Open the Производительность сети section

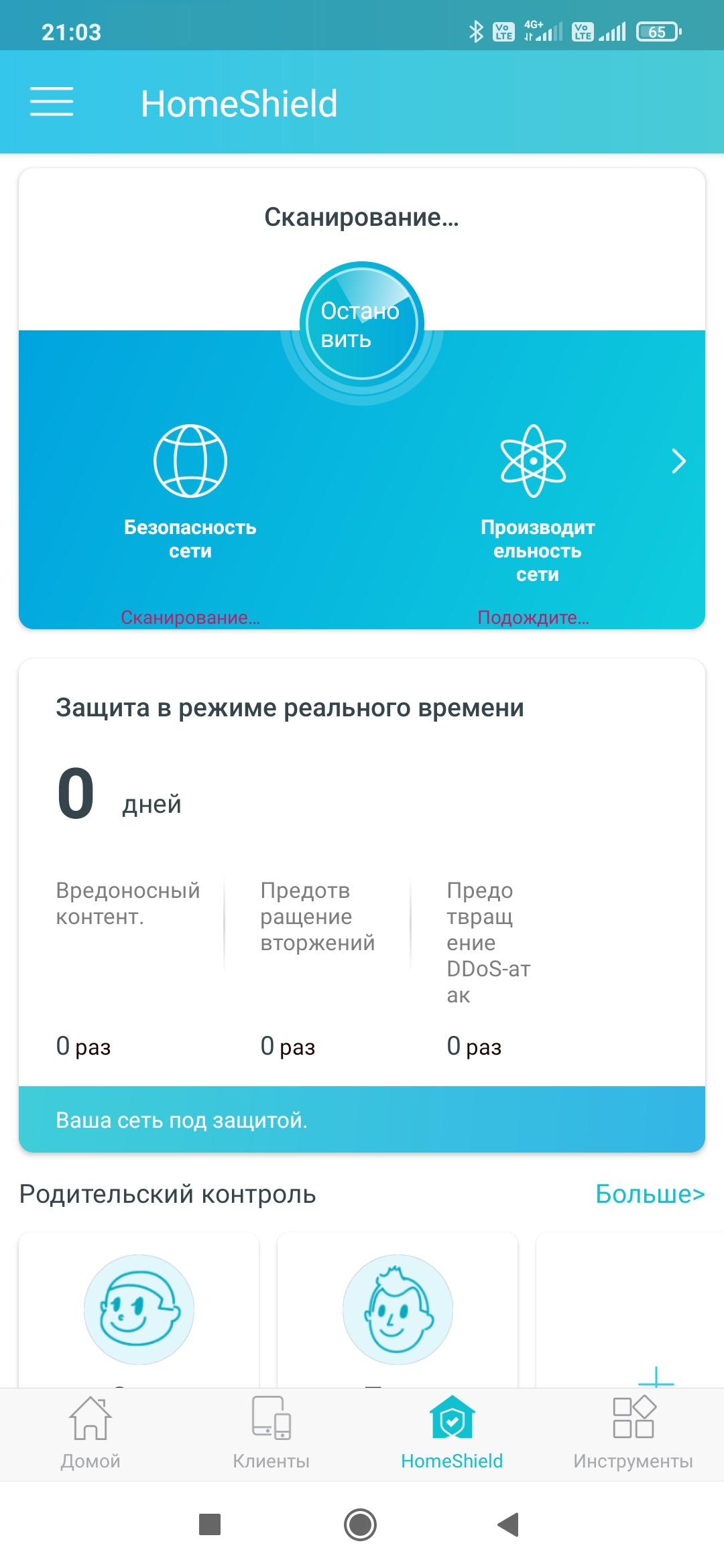click(536, 501)
